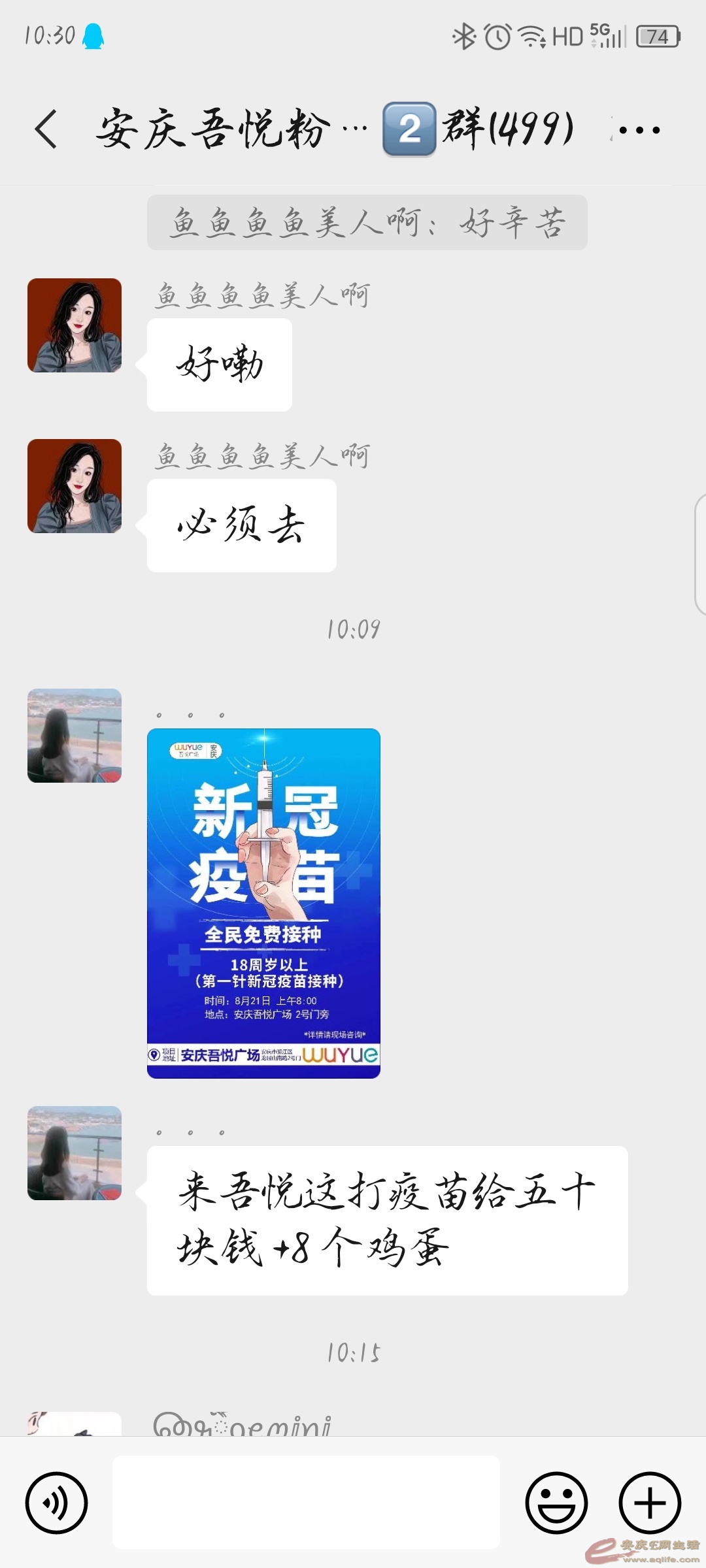Open 鱼鱼鱼鱼美人啊's avatar beside 好嘞
Viewport: 706px width, 1568px height.
(75, 325)
